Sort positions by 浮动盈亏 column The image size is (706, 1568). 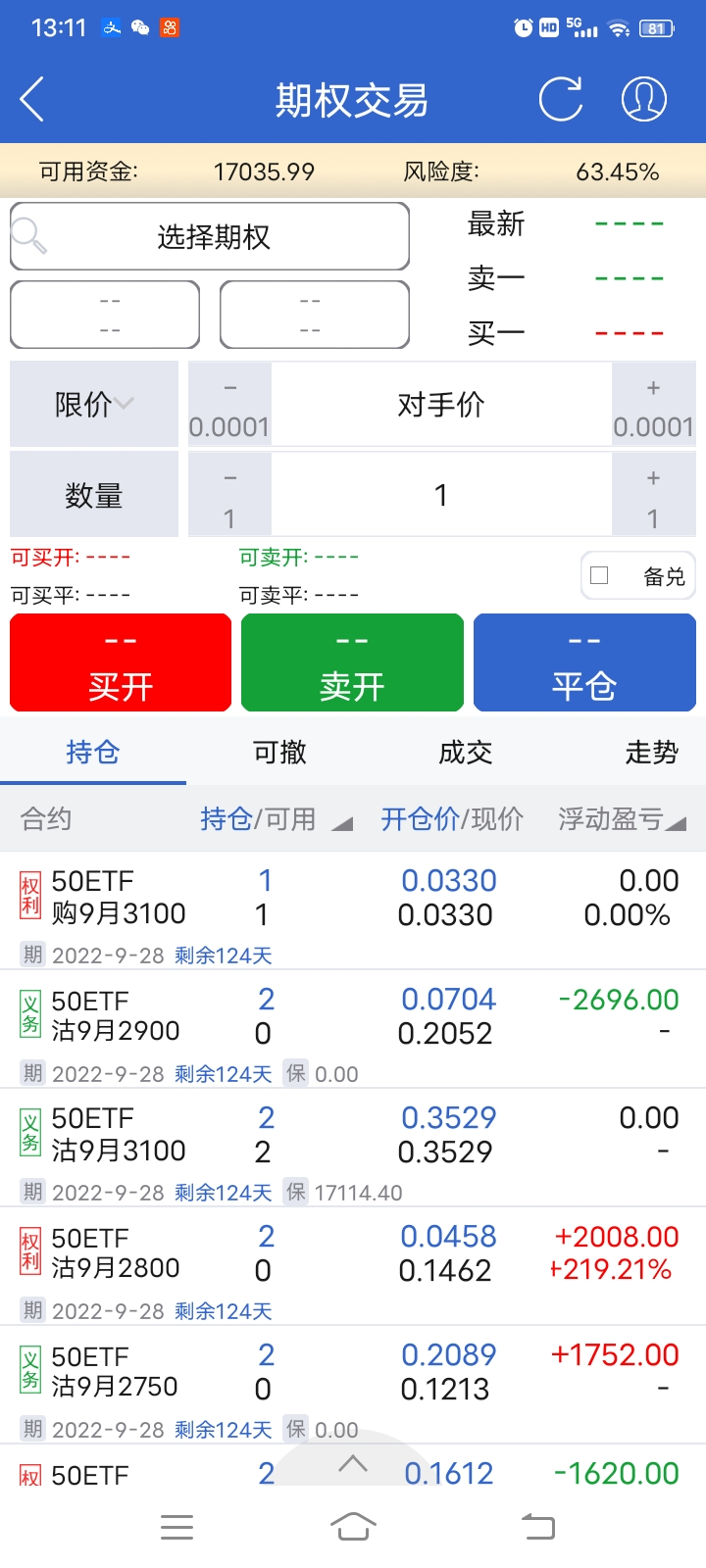click(622, 819)
